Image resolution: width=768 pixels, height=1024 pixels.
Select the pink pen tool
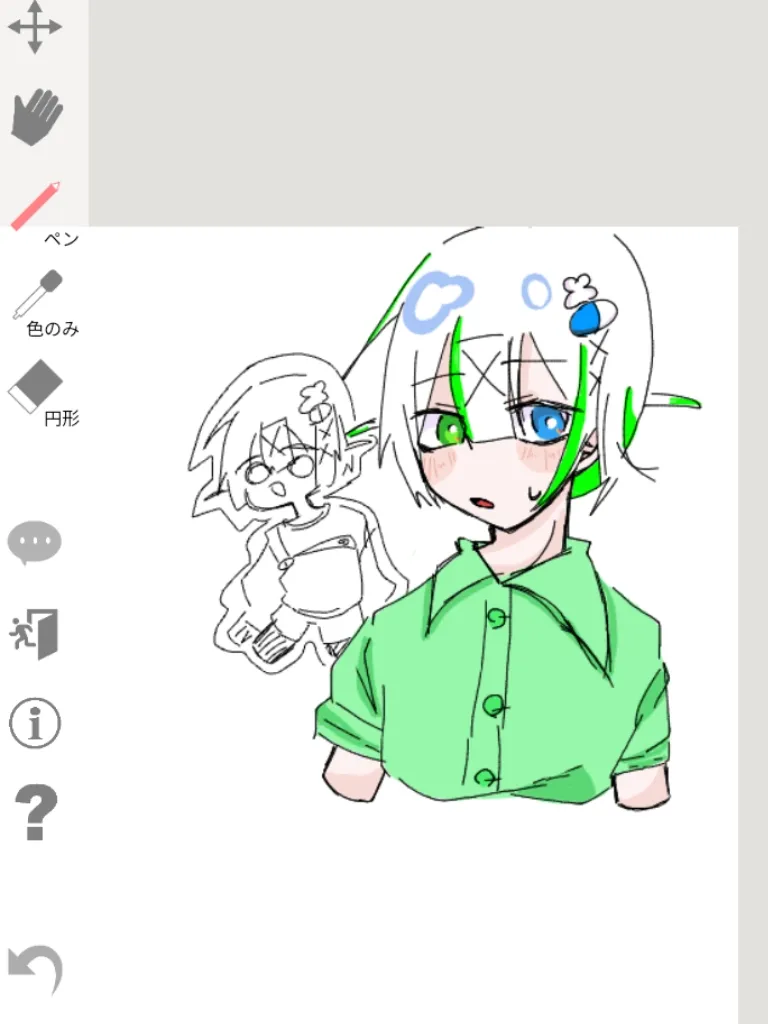pyautogui.click(x=36, y=206)
